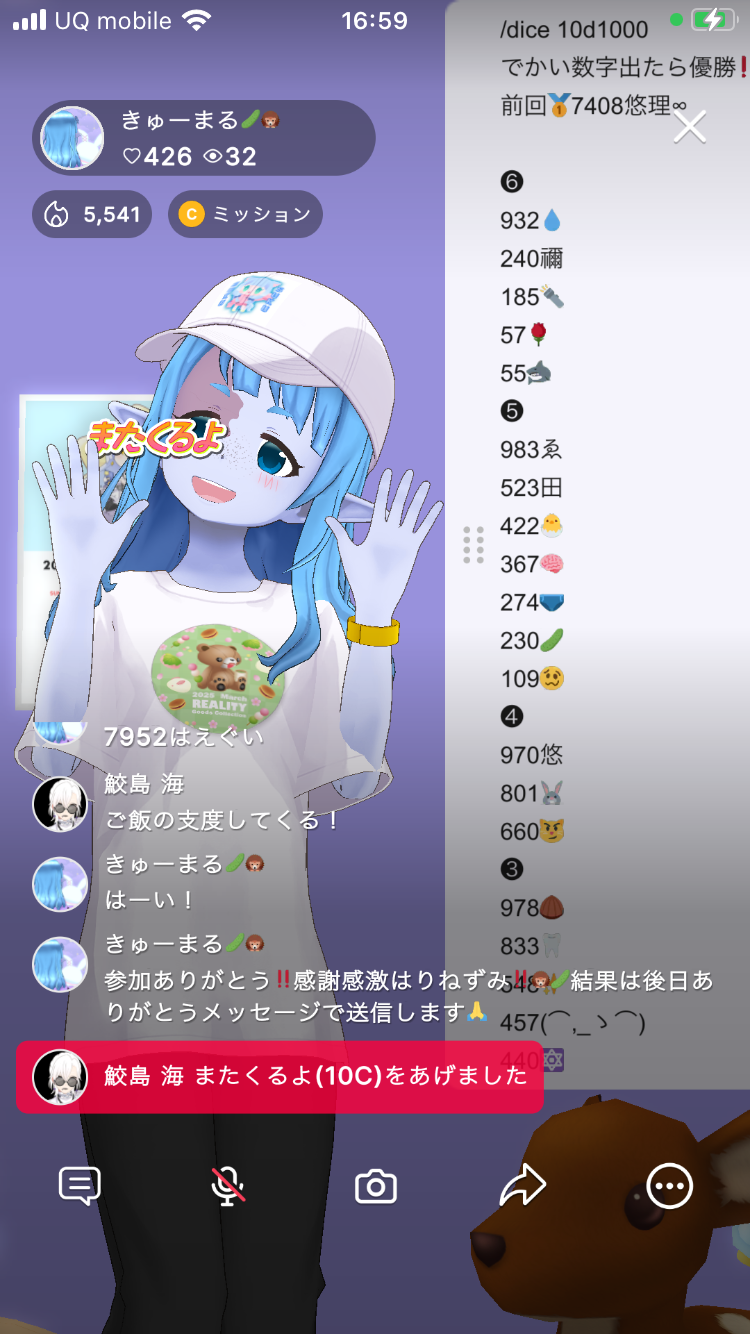
Task: Toggle the muted microphone
Action: tap(228, 1186)
